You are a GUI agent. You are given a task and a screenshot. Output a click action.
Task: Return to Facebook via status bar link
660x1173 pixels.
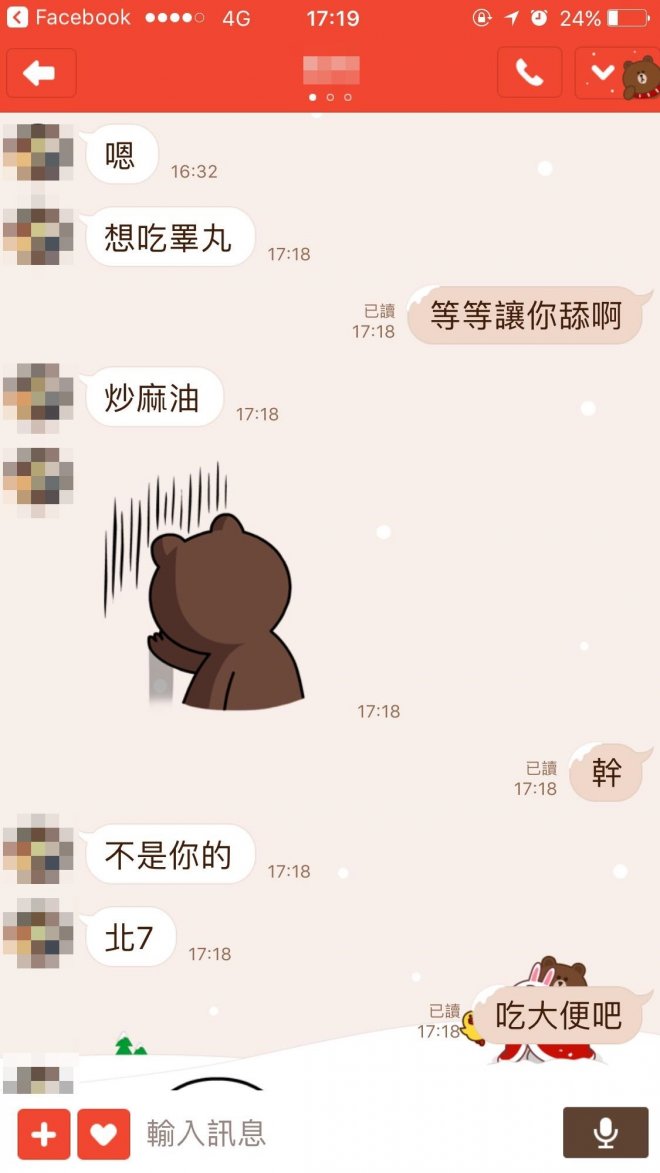[x=70, y=17]
